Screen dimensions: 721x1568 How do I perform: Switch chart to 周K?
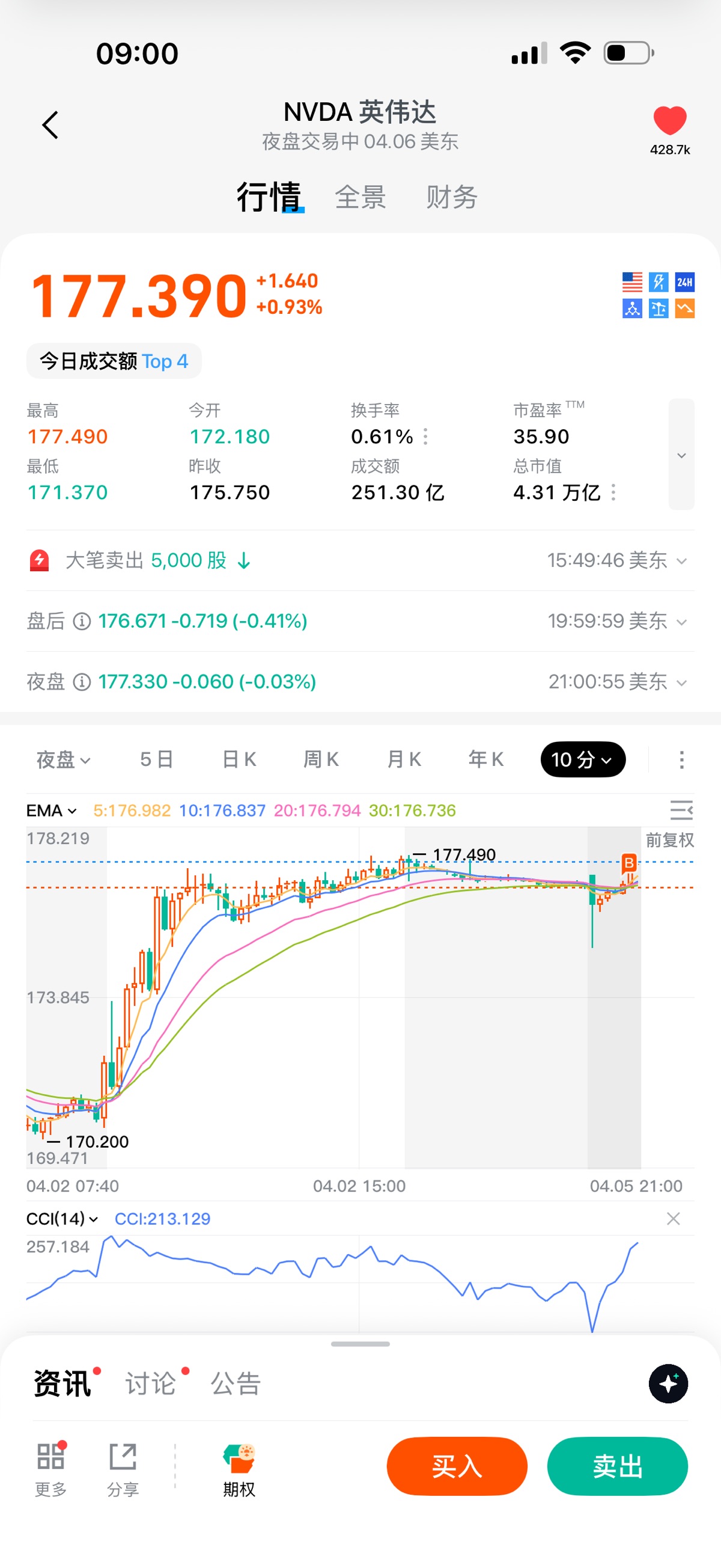[321, 760]
